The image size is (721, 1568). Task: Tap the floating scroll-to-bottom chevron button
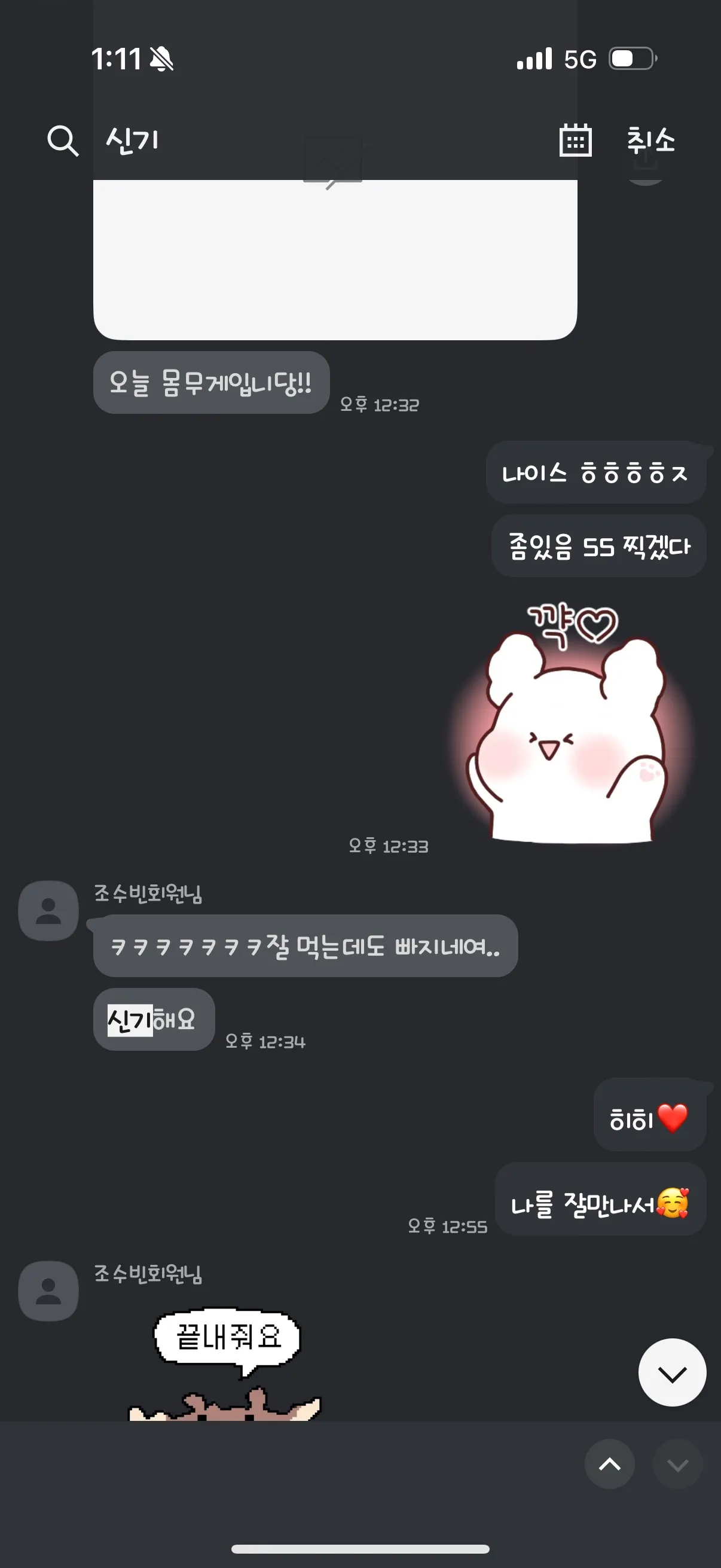(x=672, y=1372)
